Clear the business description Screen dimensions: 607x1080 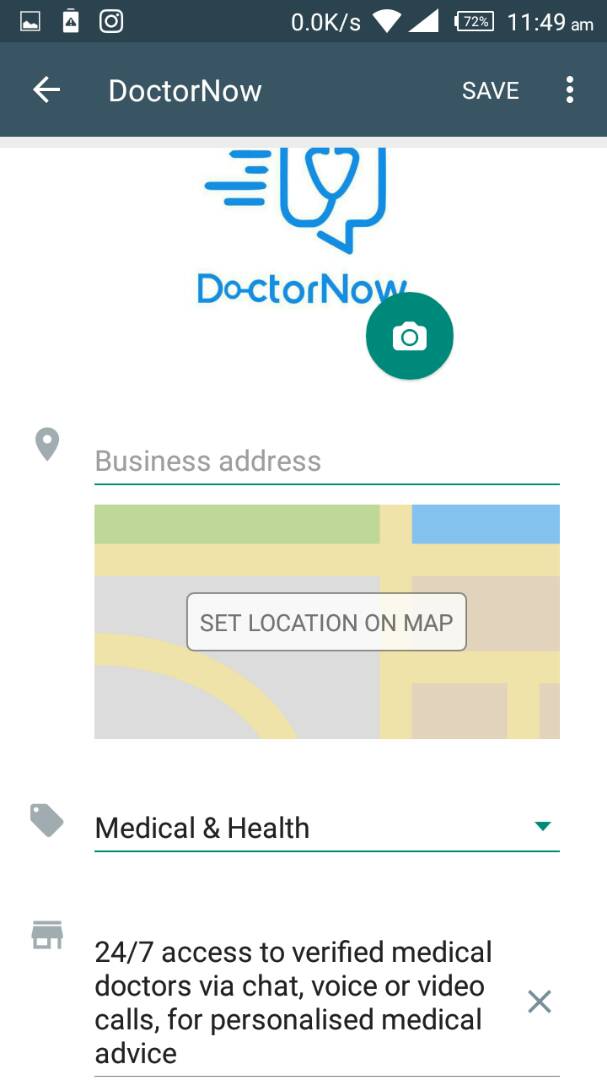[539, 1001]
